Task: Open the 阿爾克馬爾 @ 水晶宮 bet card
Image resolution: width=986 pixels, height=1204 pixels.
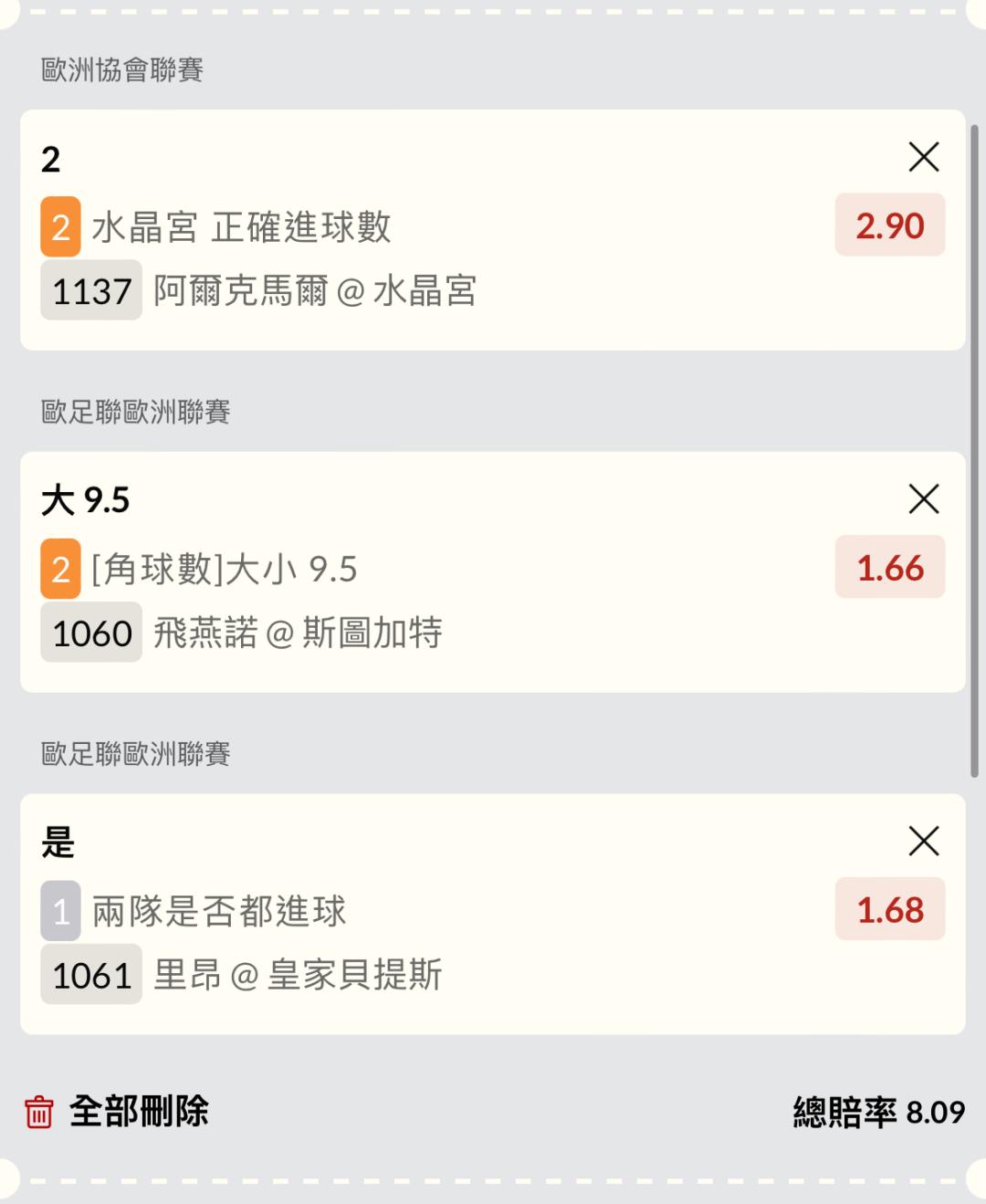Action: coord(314,291)
